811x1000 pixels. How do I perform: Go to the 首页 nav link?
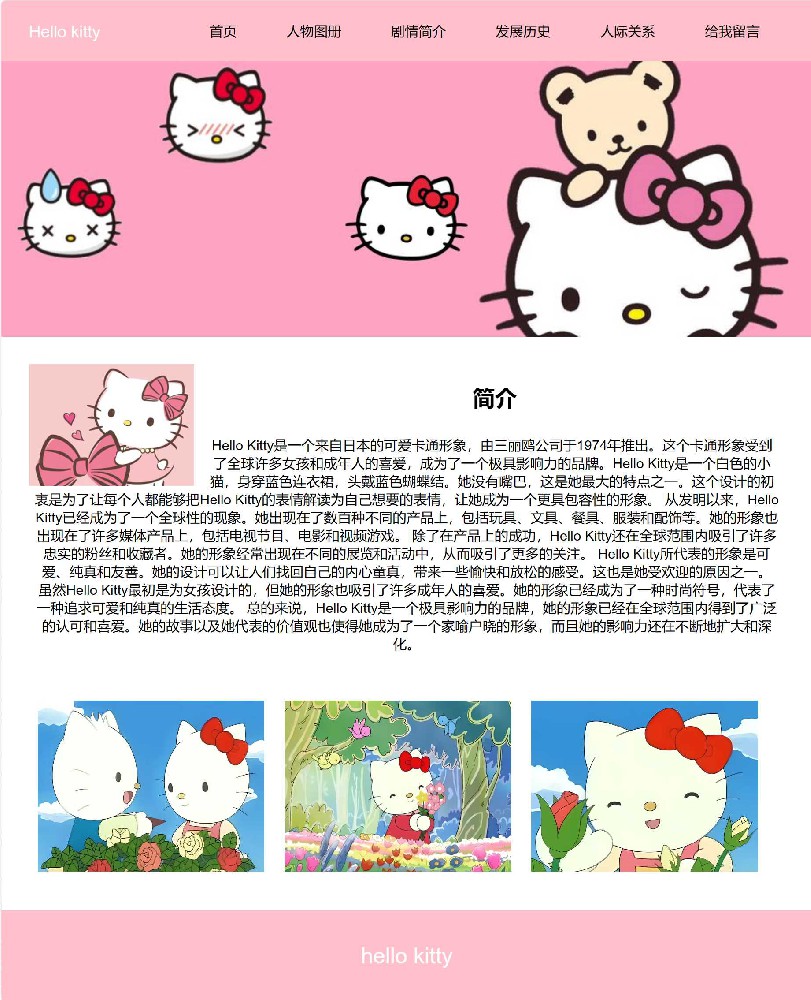click(x=222, y=31)
